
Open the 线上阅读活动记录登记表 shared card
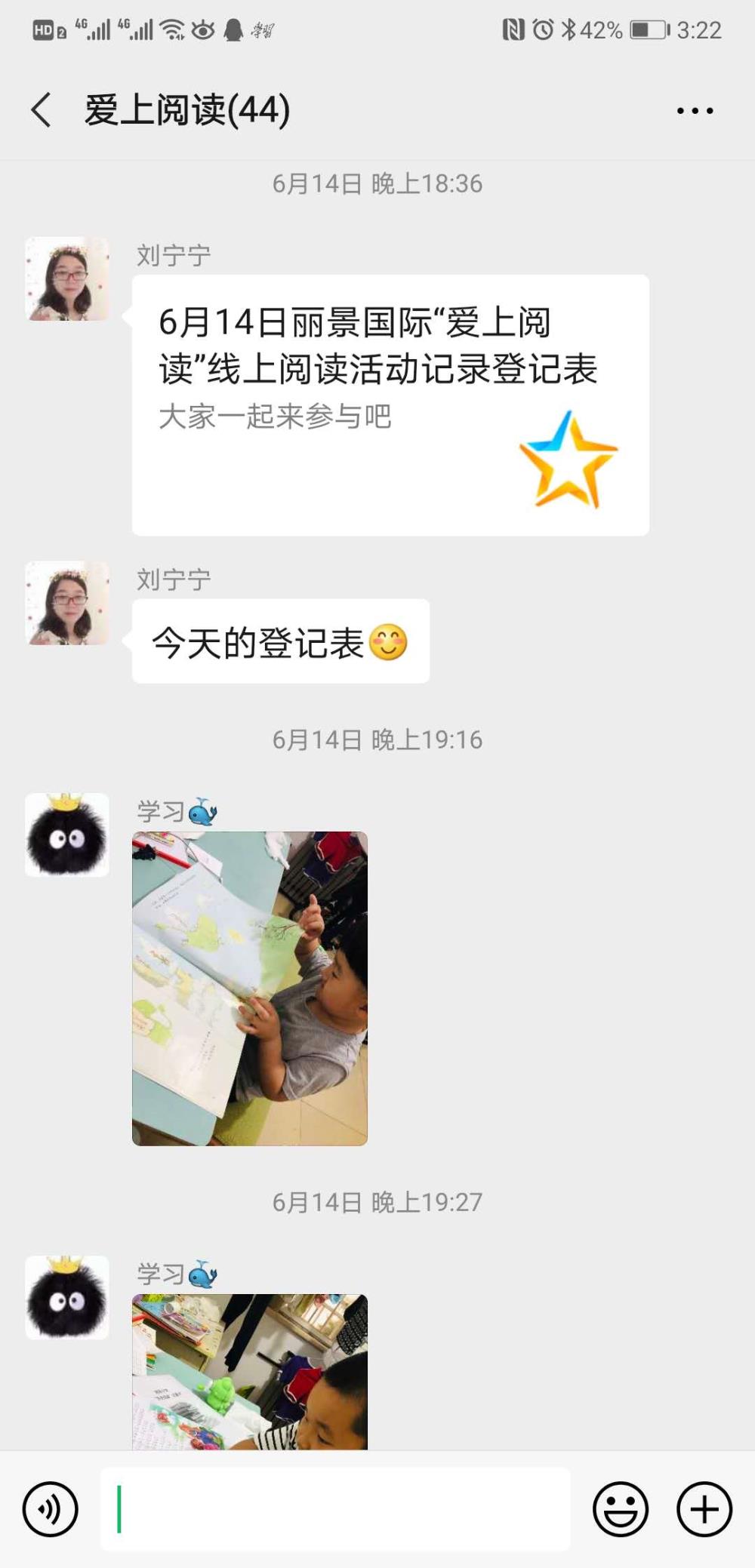pyautogui.click(x=390, y=405)
